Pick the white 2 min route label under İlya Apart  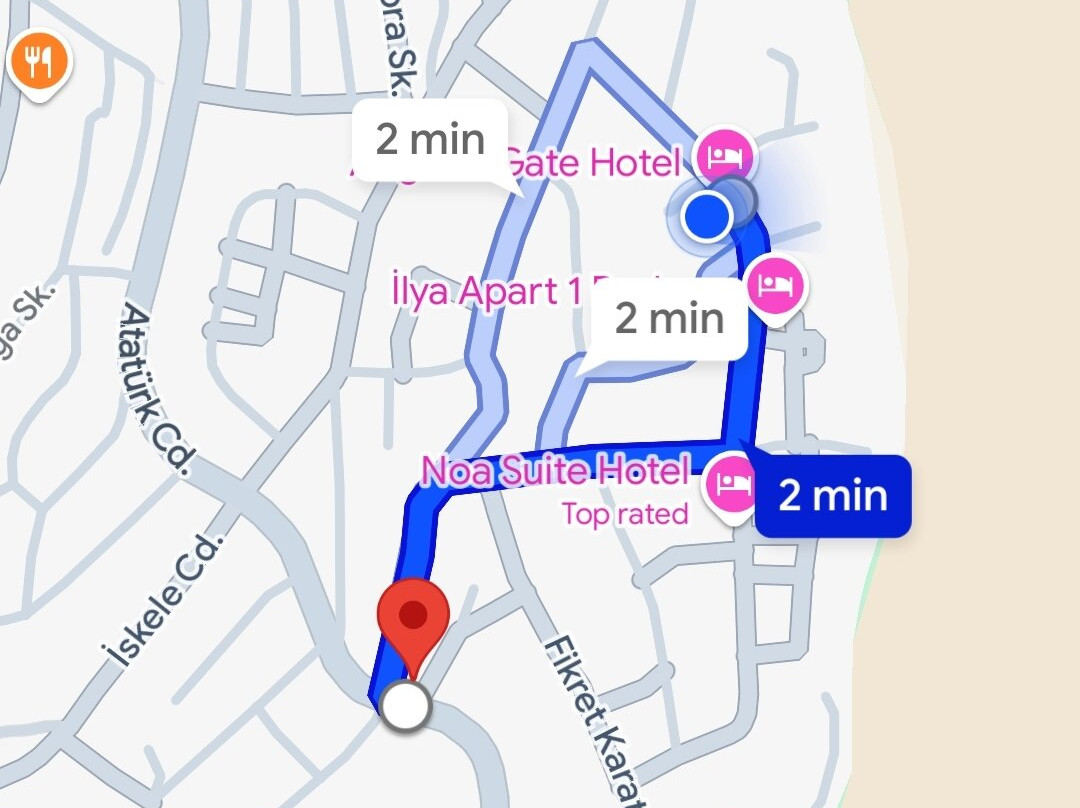point(669,318)
